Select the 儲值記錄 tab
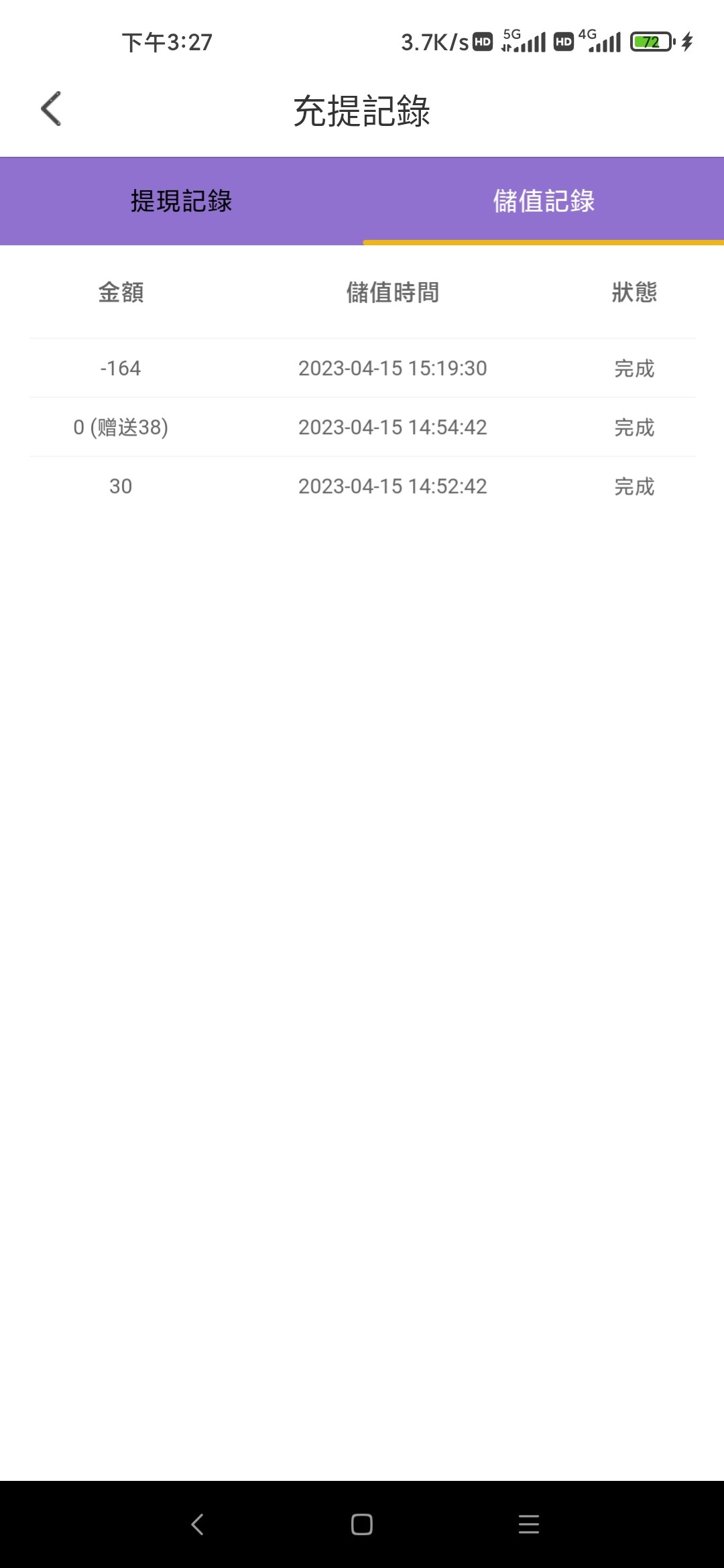 click(x=543, y=201)
